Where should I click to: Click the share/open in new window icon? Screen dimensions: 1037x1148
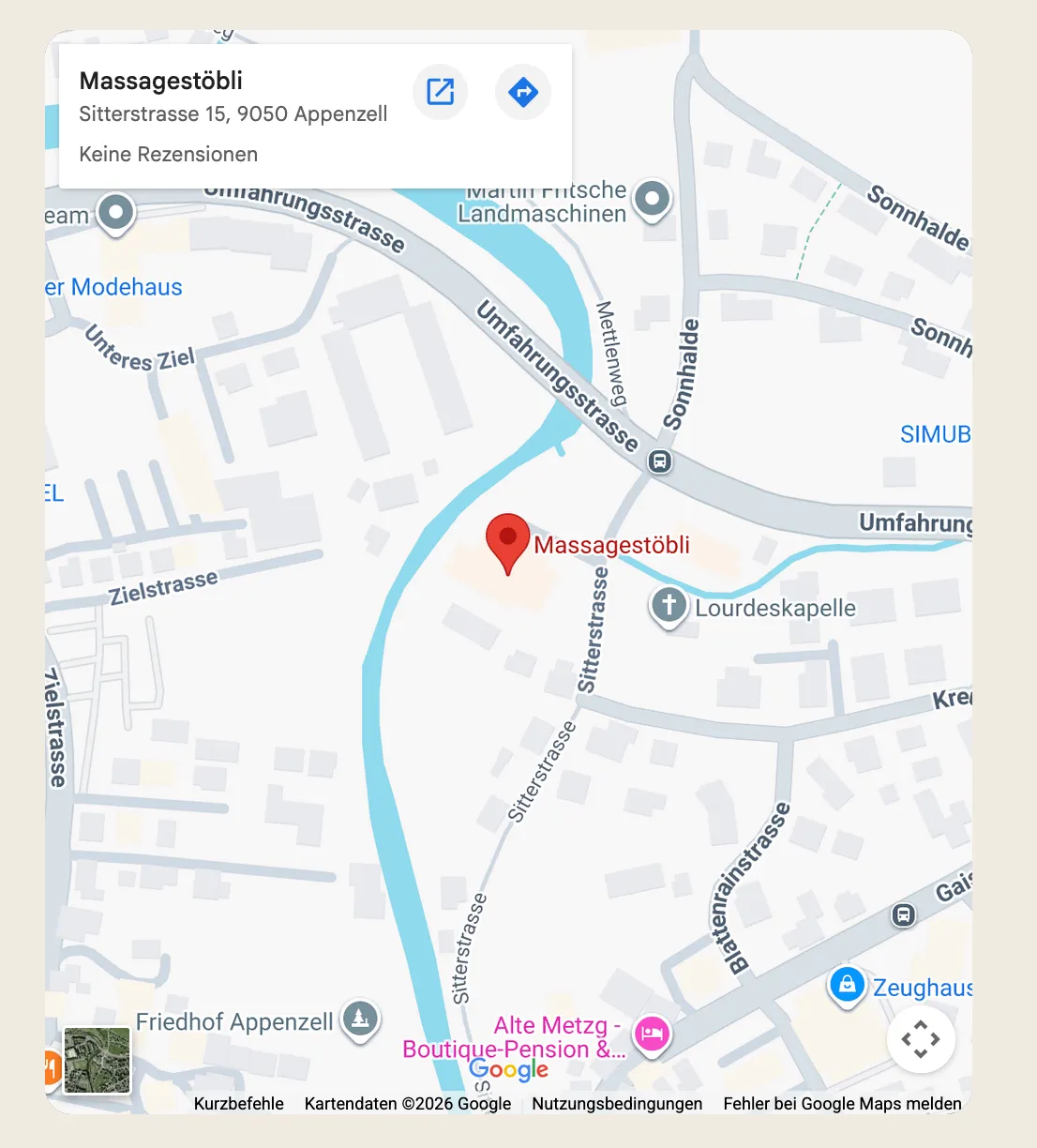[440, 92]
